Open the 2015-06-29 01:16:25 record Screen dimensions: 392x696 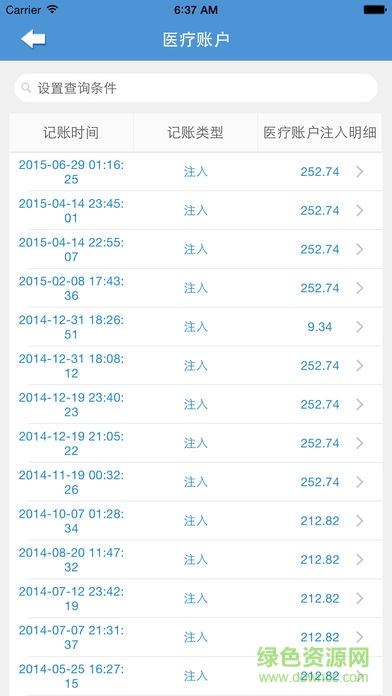tap(196, 172)
